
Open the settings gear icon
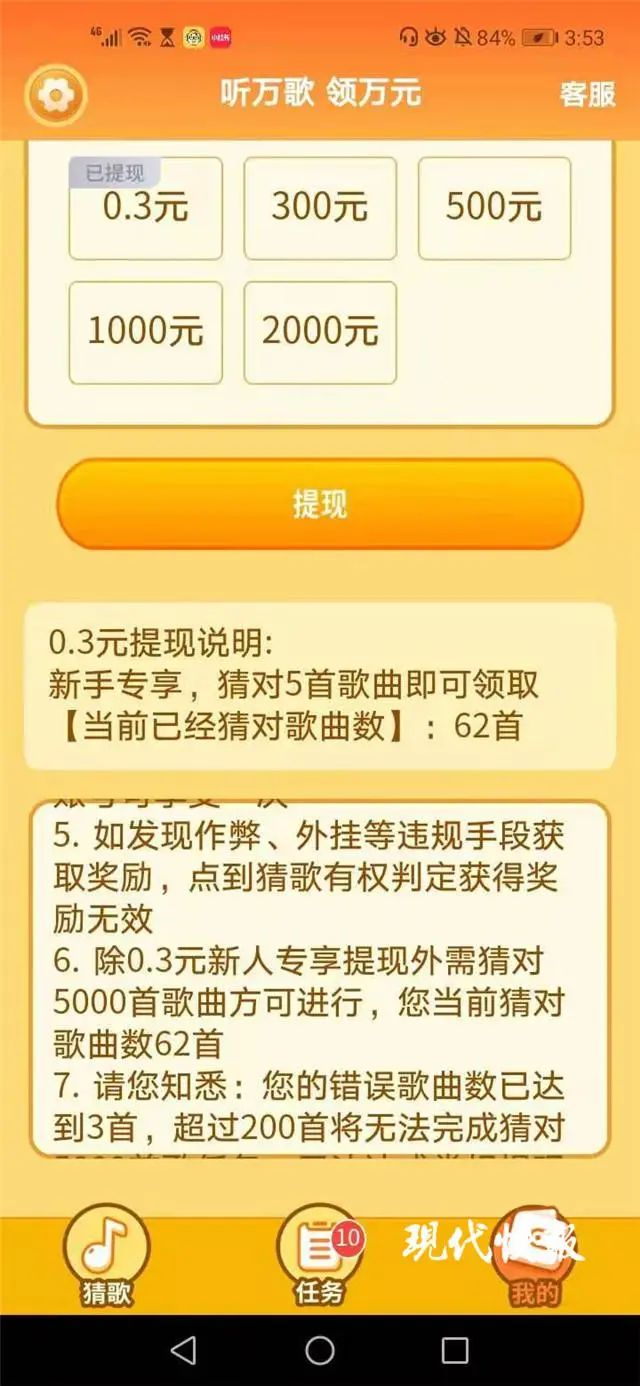(x=56, y=95)
